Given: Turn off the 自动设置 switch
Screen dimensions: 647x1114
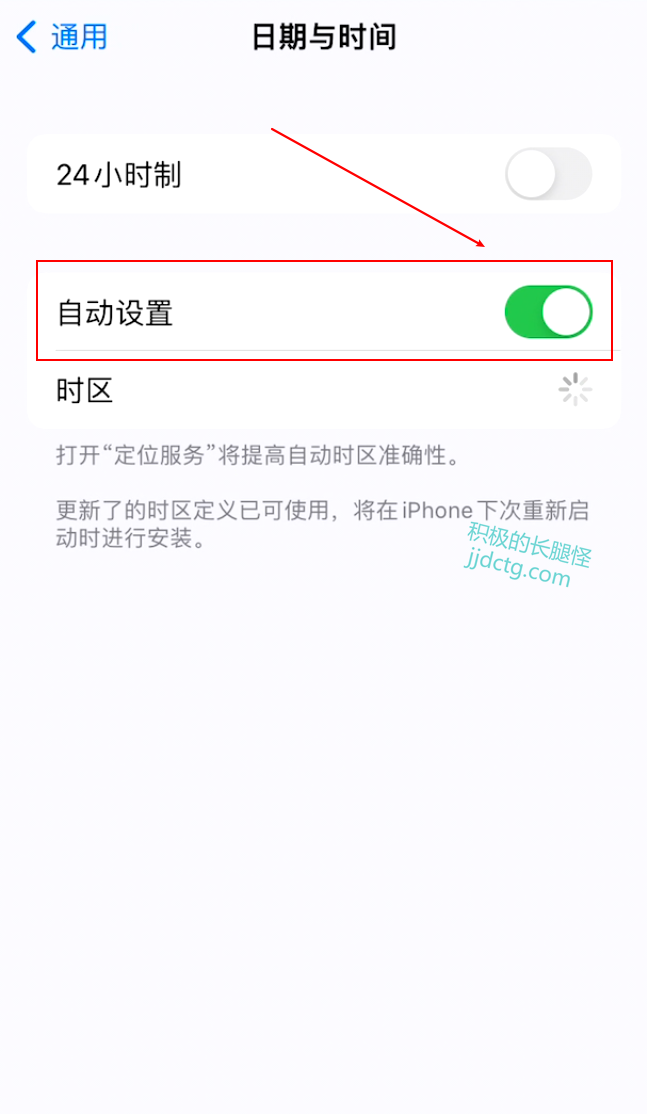Looking at the screenshot, I should pyautogui.click(x=548, y=312).
